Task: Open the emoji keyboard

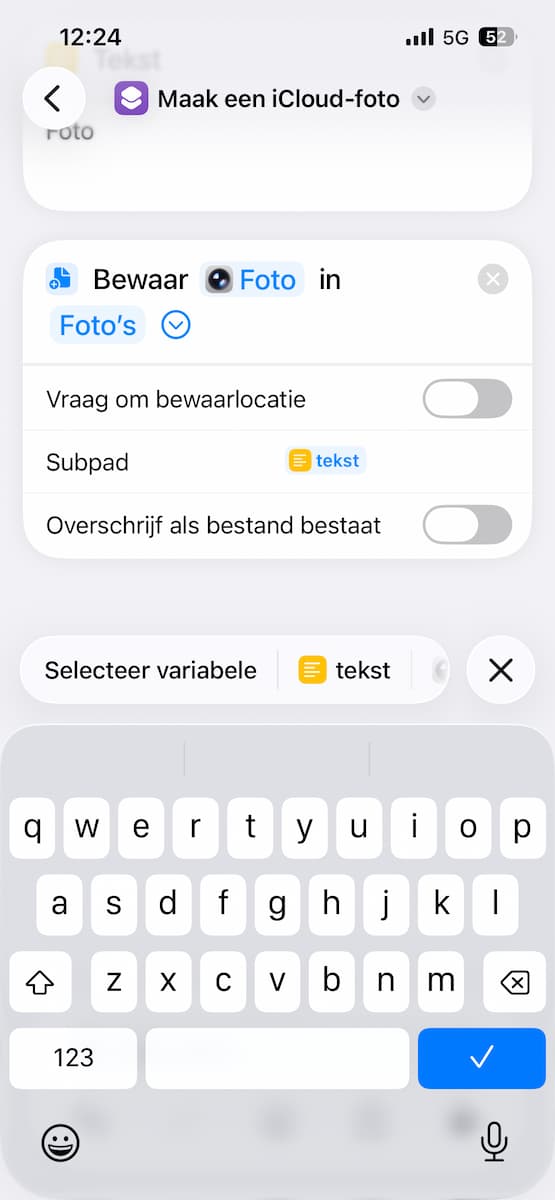Action: pos(60,1141)
